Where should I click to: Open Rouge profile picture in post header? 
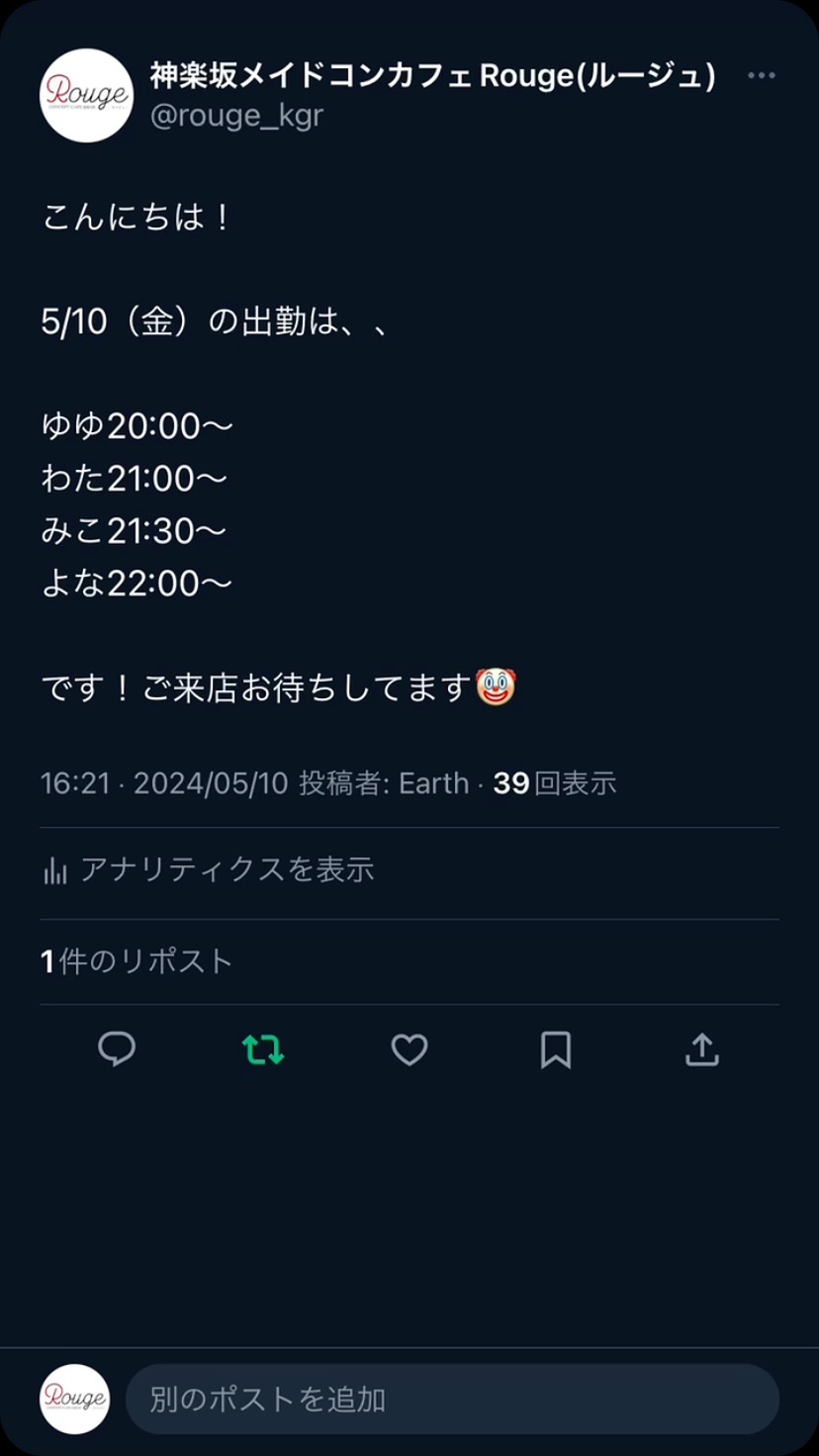coord(86,95)
